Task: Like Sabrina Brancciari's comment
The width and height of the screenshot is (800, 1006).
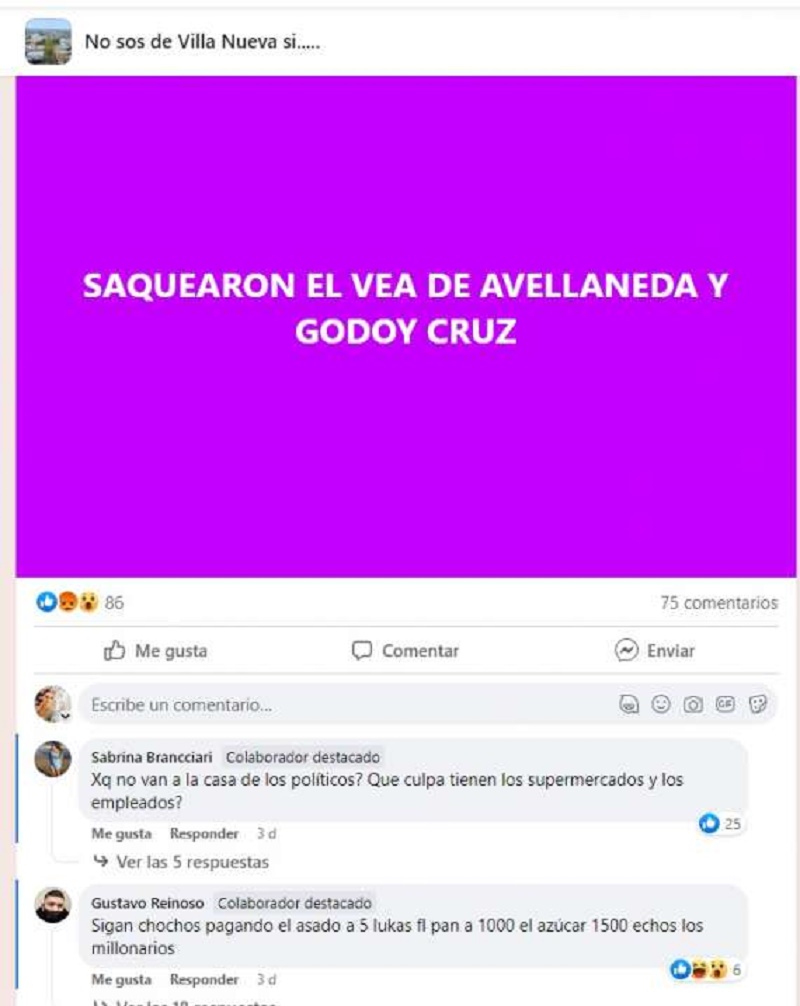Action: tap(121, 834)
